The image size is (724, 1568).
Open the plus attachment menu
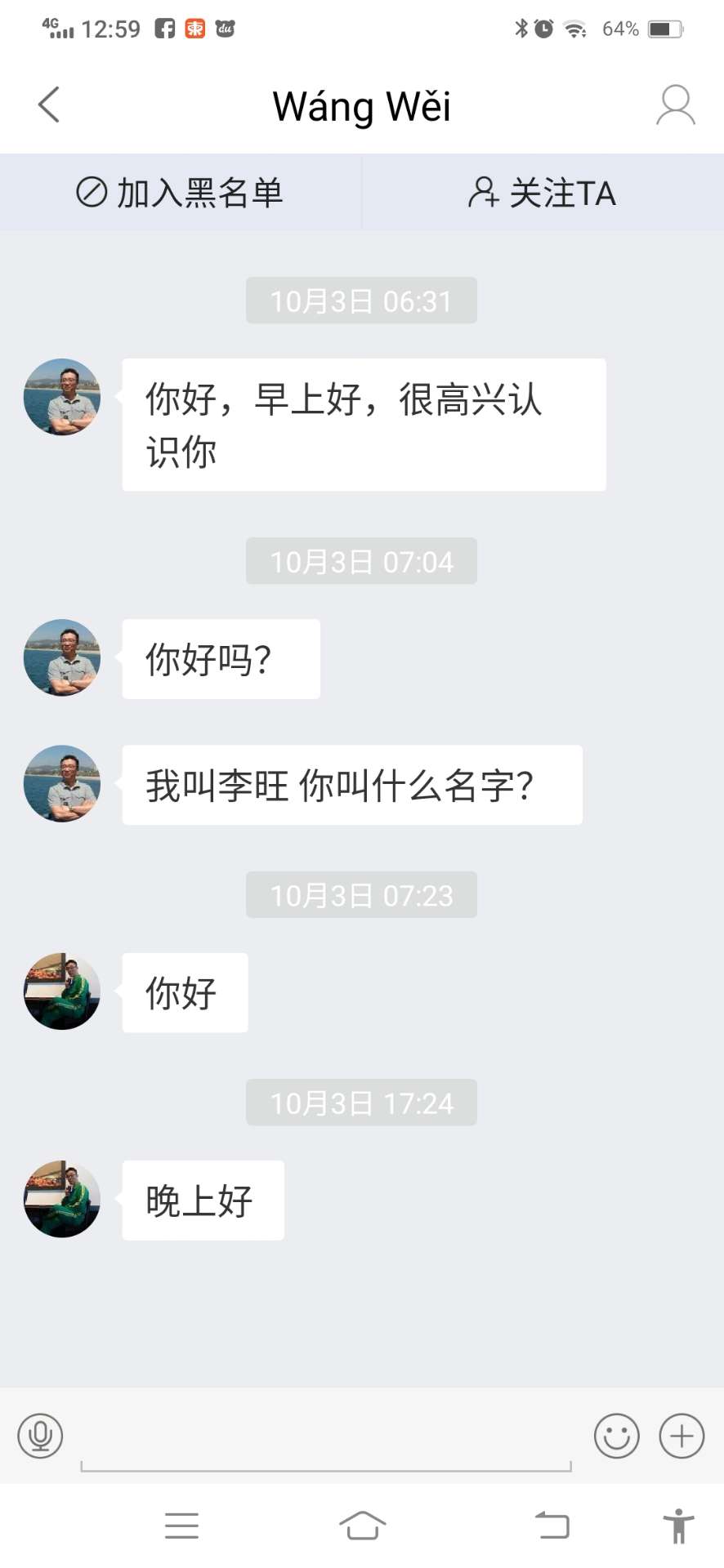682,1435
